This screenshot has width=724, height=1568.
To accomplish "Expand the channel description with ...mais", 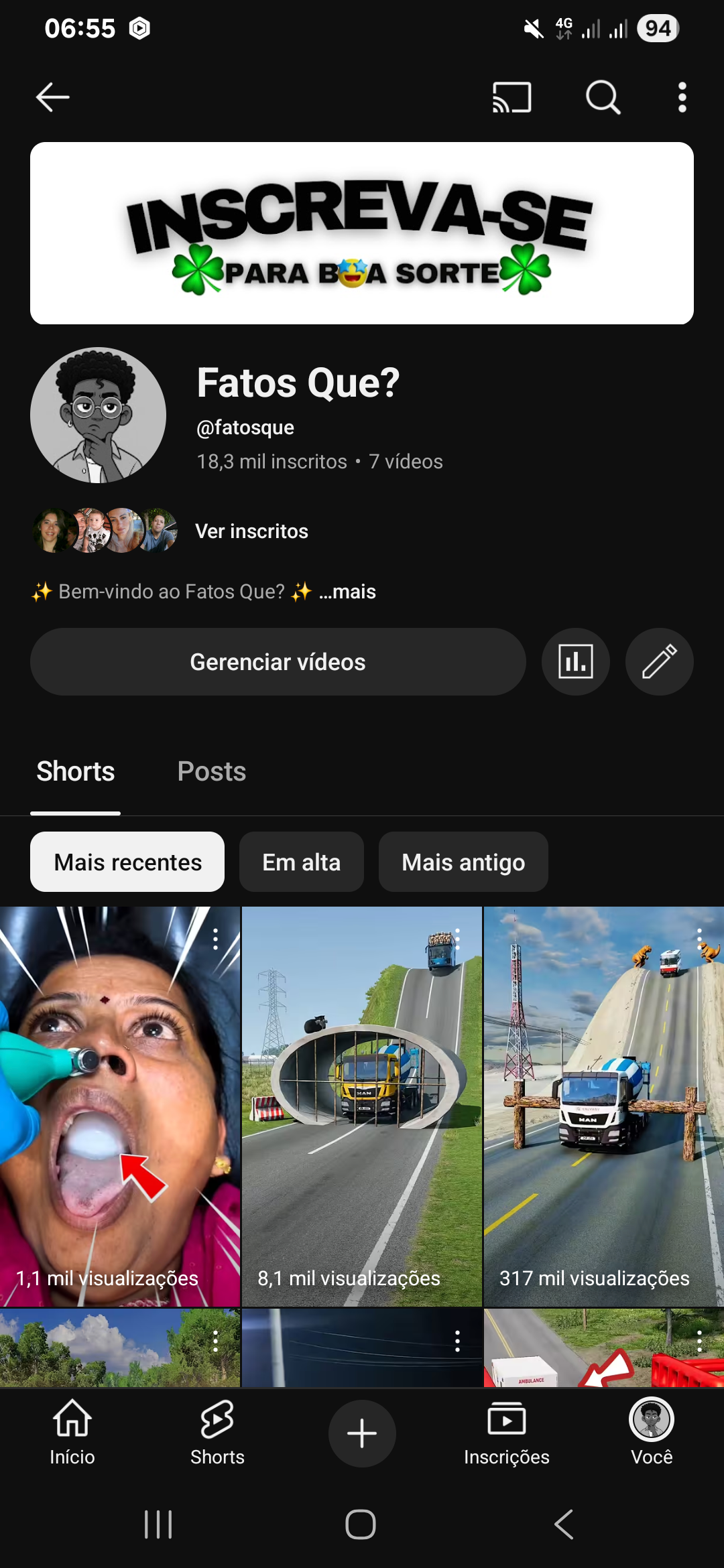I will (x=347, y=592).
